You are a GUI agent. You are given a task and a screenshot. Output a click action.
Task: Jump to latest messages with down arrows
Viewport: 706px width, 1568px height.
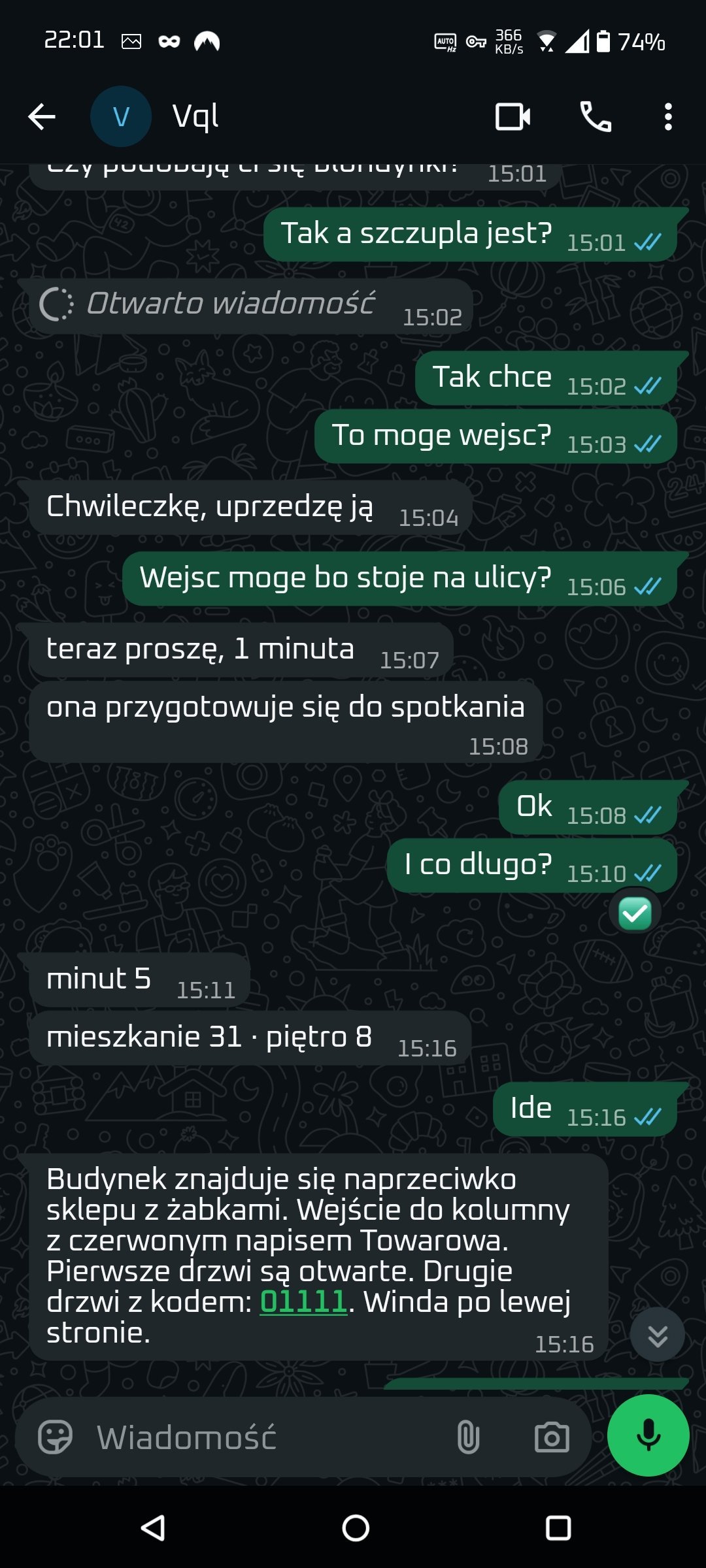click(x=658, y=1334)
